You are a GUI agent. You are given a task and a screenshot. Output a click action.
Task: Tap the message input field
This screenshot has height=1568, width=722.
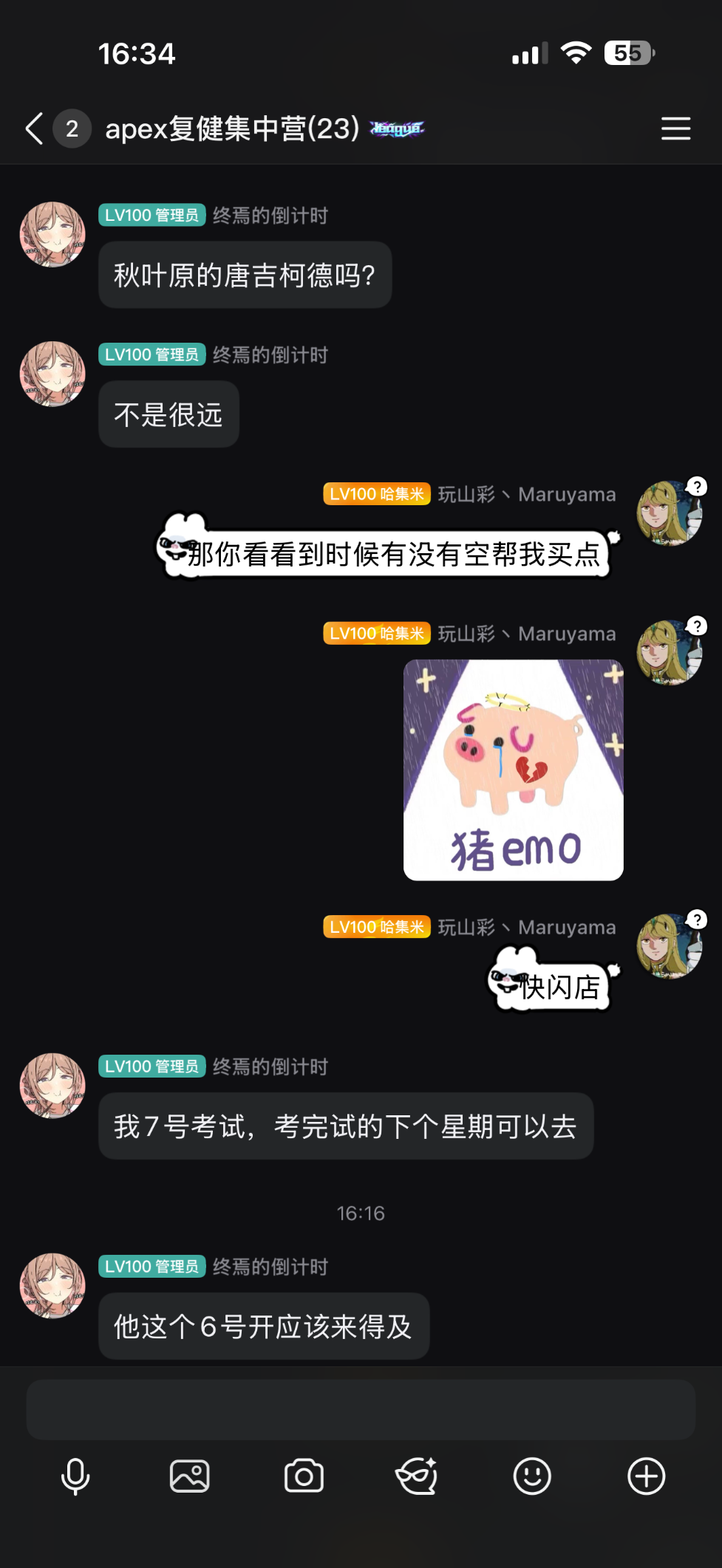point(361,1409)
